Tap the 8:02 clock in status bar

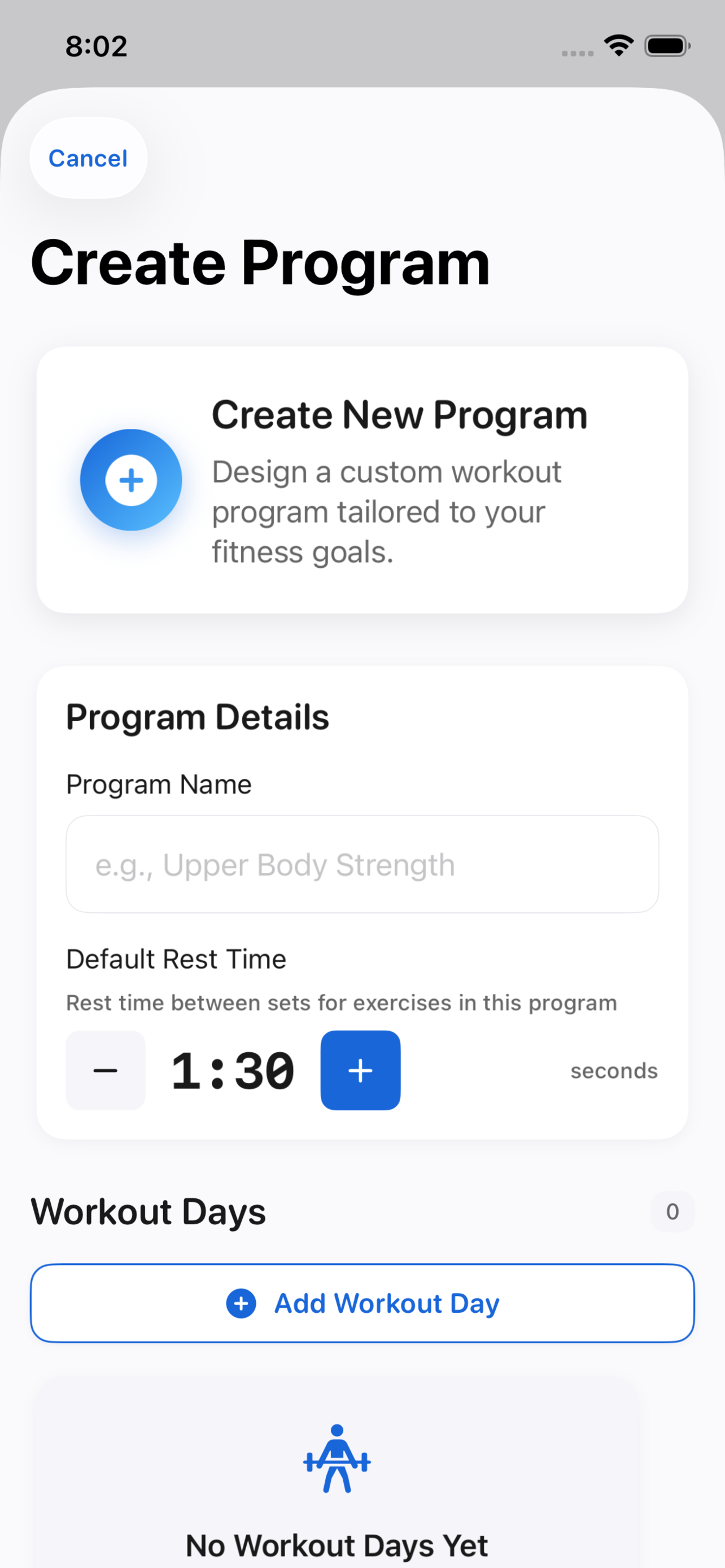[96, 46]
